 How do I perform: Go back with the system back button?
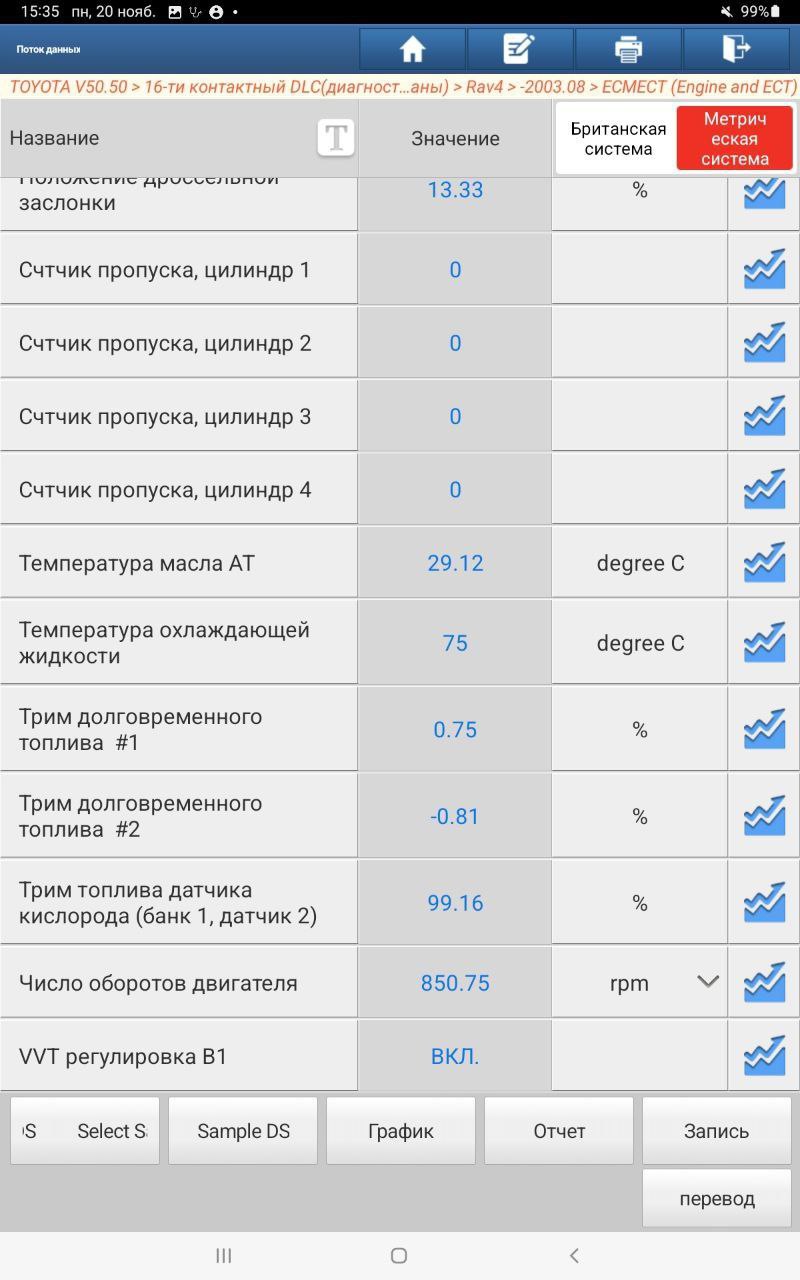pyautogui.click(x=574, y=1255)
